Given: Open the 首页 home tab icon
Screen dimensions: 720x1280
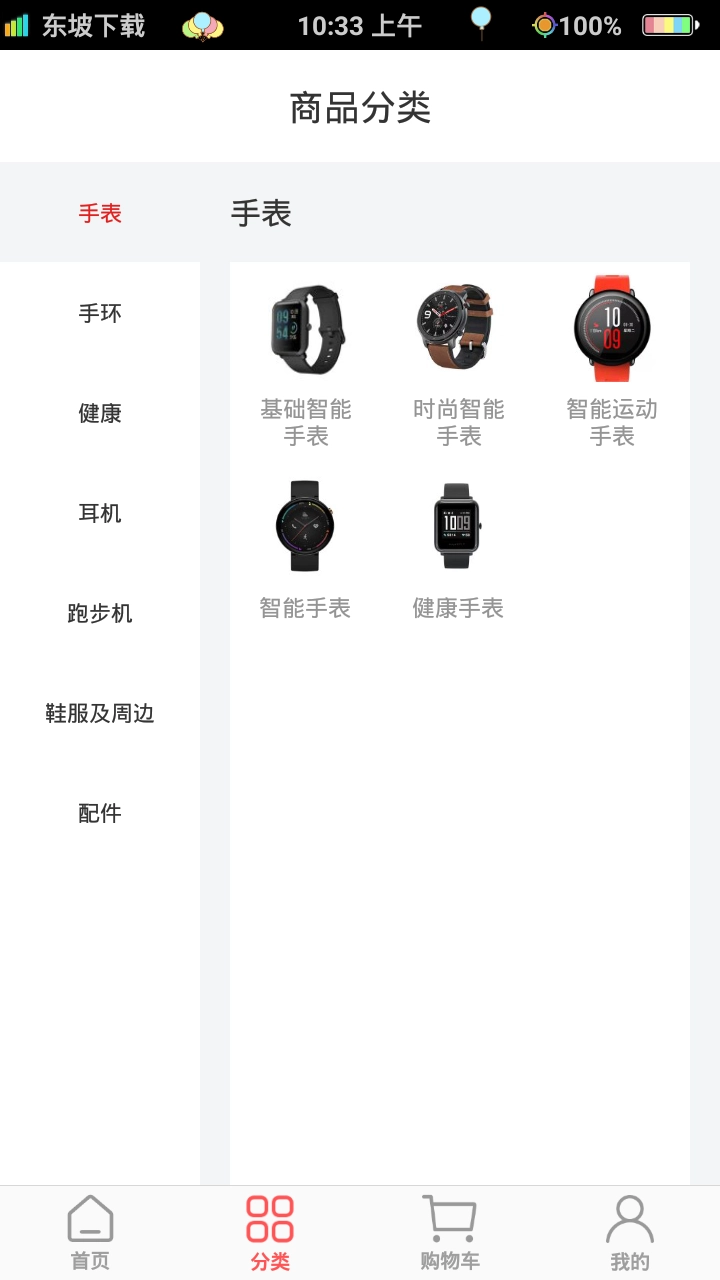Looking at the screenshot, I should pos(88,1230).
